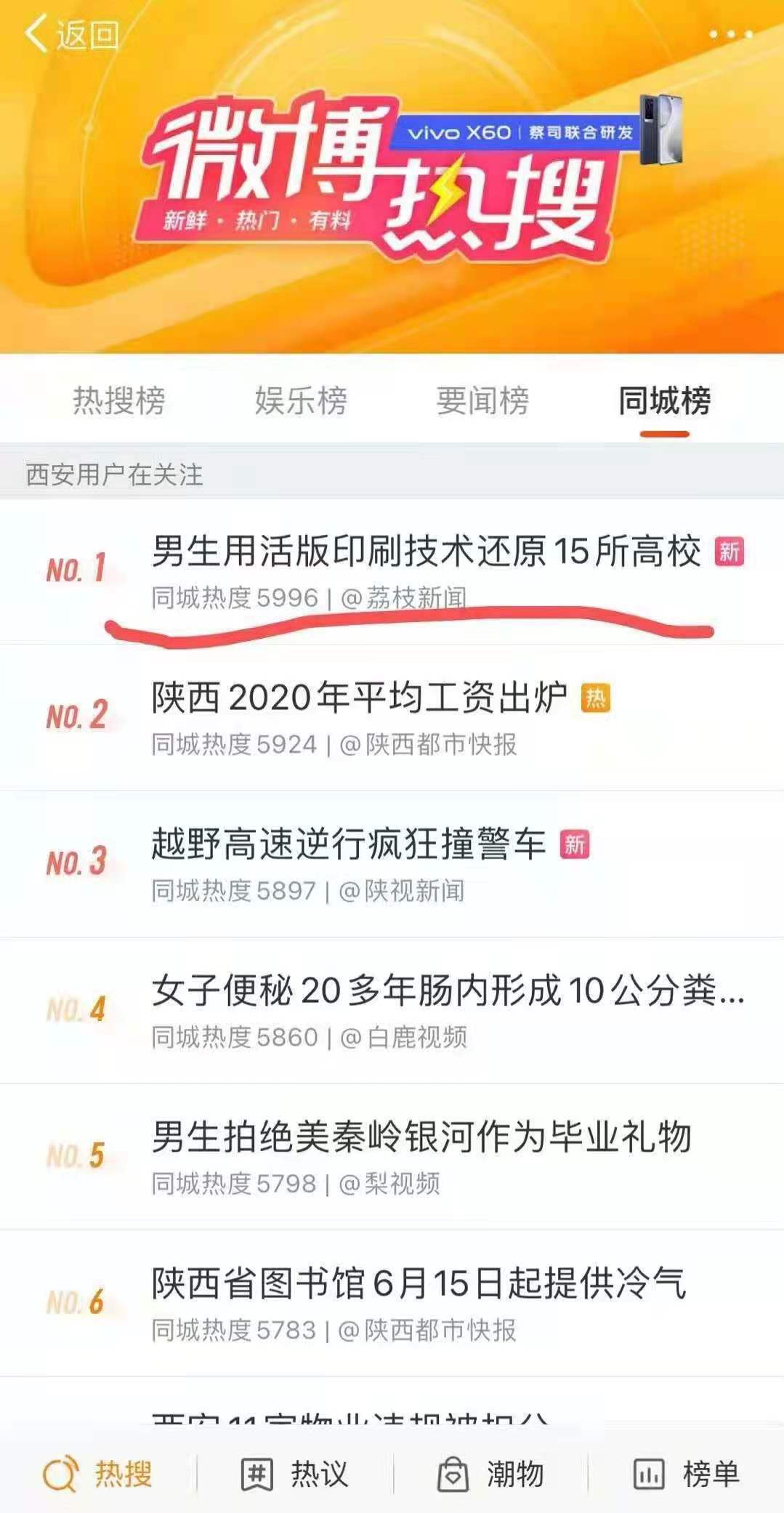Open topic 陕西2020年平均工资出炉

(359, 698)
